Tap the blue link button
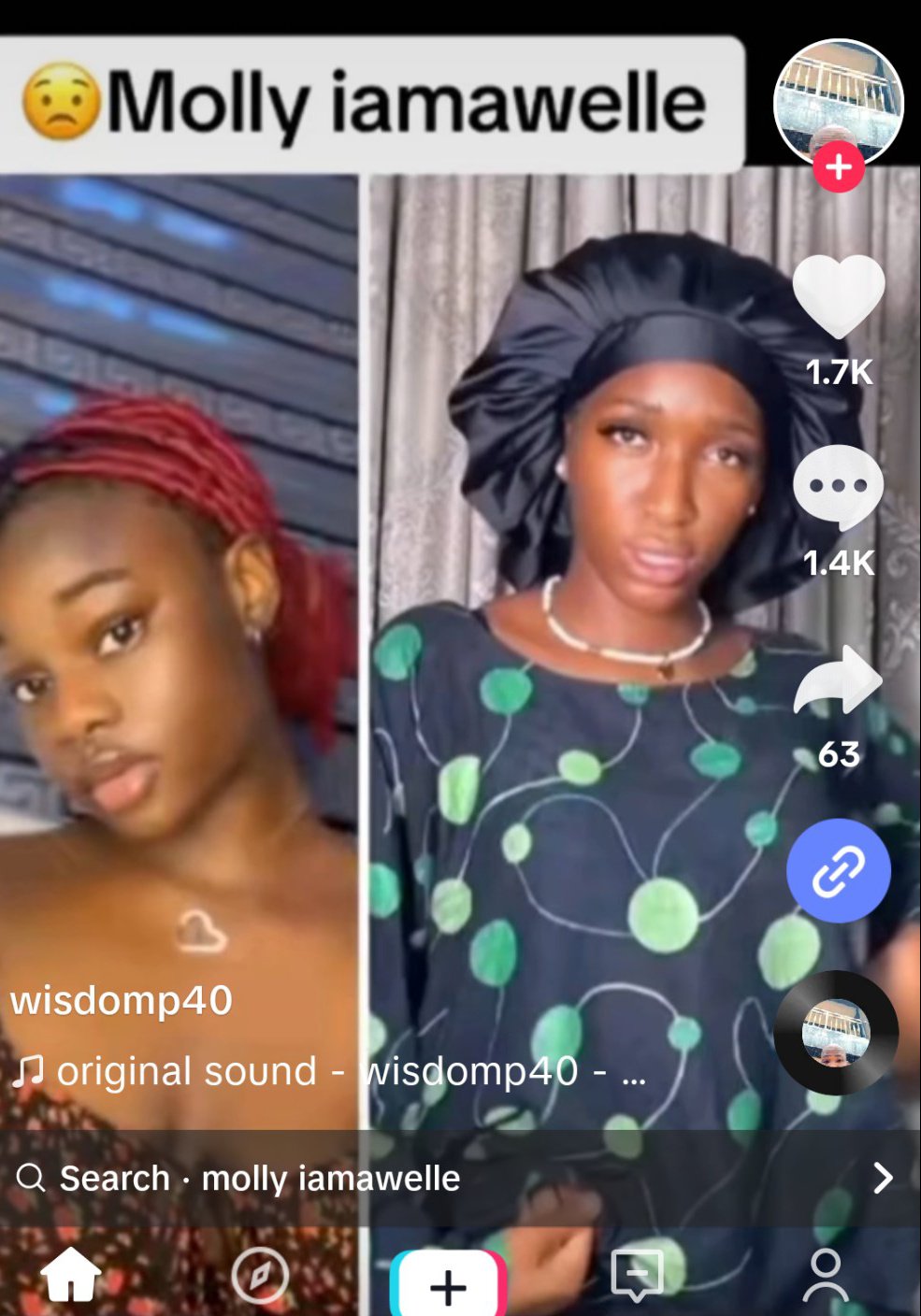 click(838, 871)
